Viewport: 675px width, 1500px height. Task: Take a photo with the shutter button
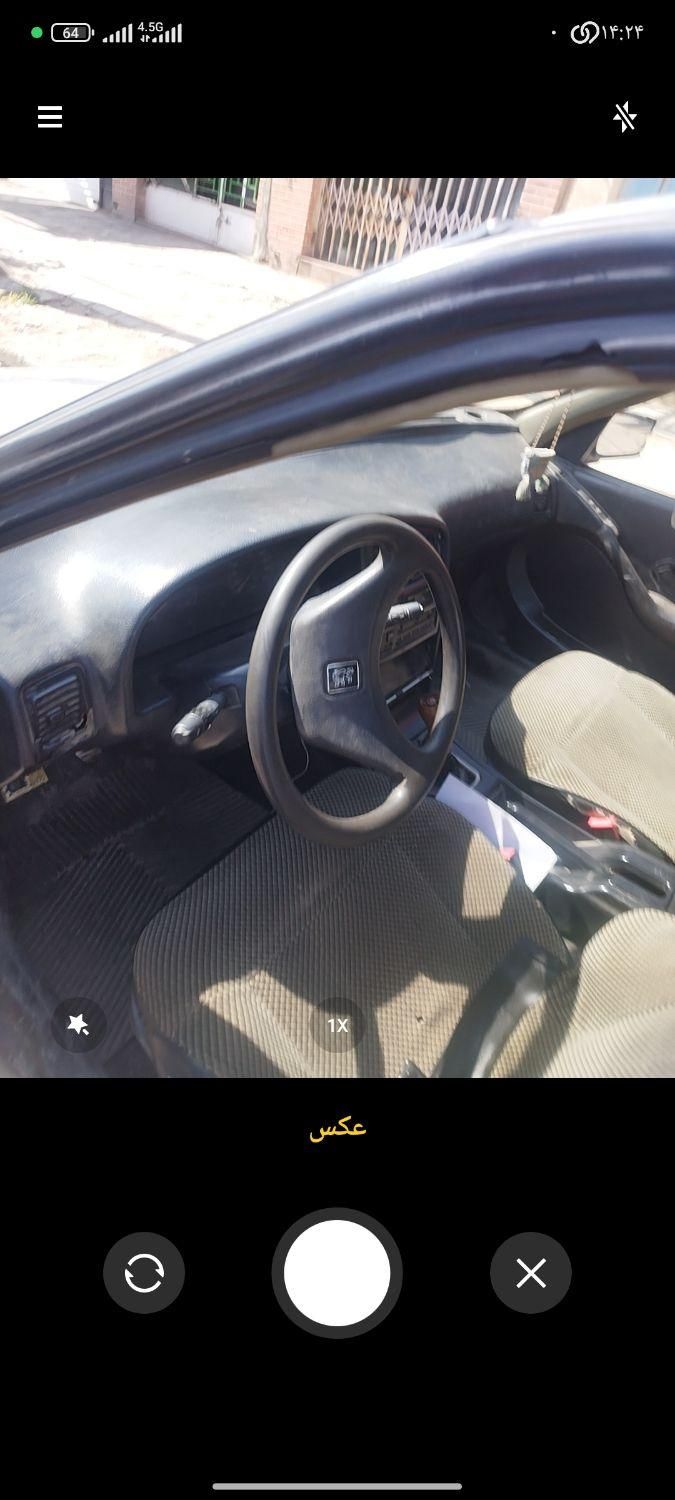337,1273
